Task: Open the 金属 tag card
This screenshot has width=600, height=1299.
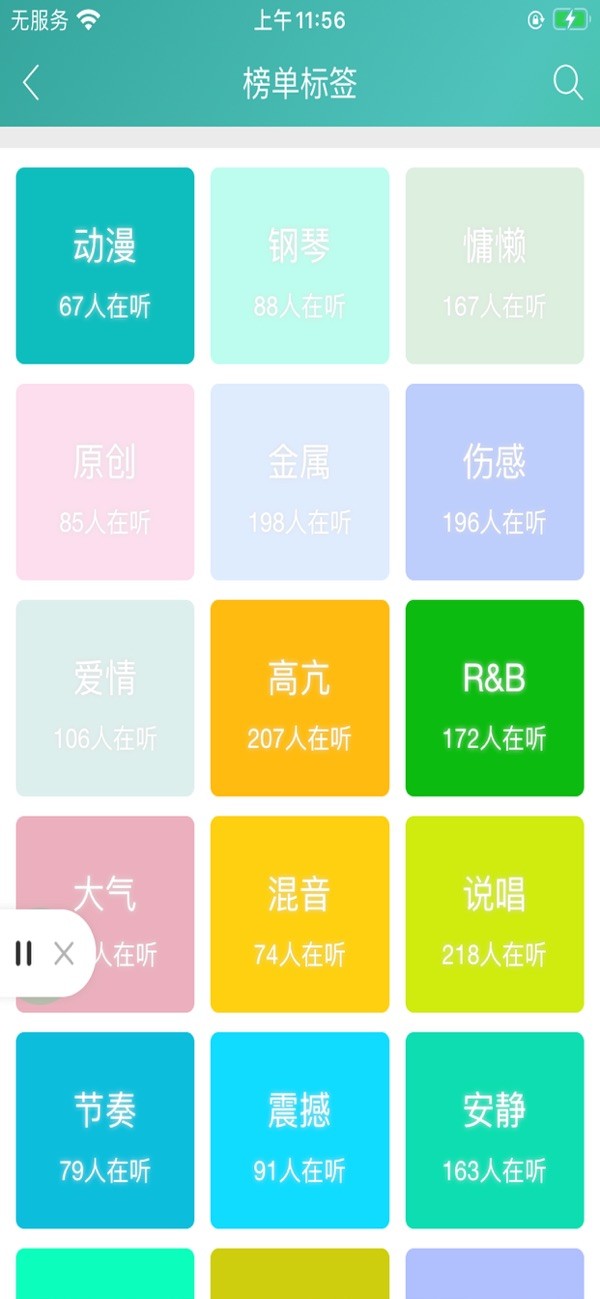Action: pyautogui.click(x=299, y=481)
